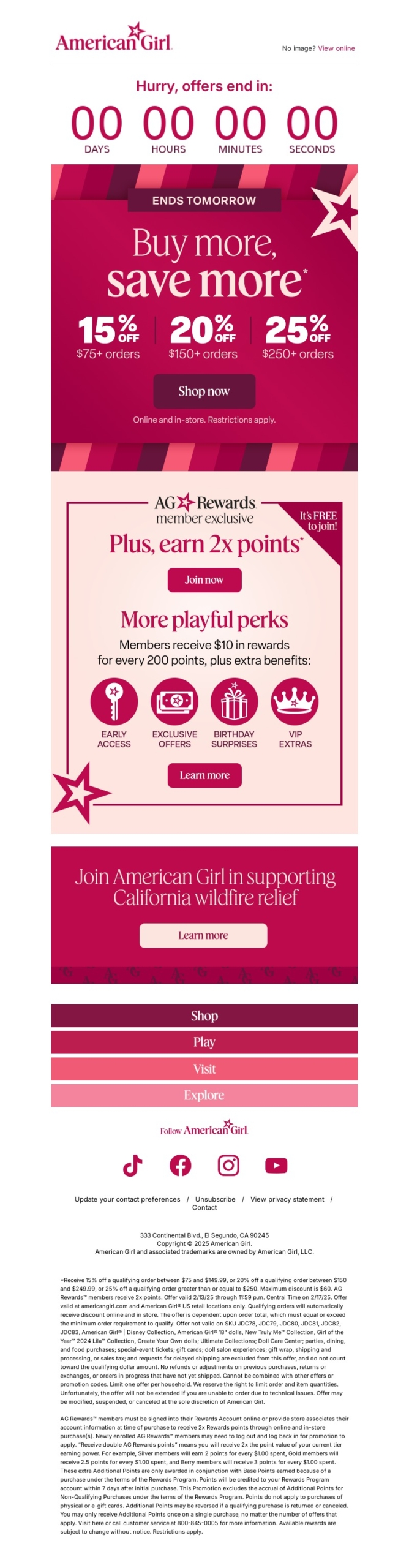Screen dimensions: 409x1568
Task: Open the Contact link
Action: click(x=204, y=1208)
